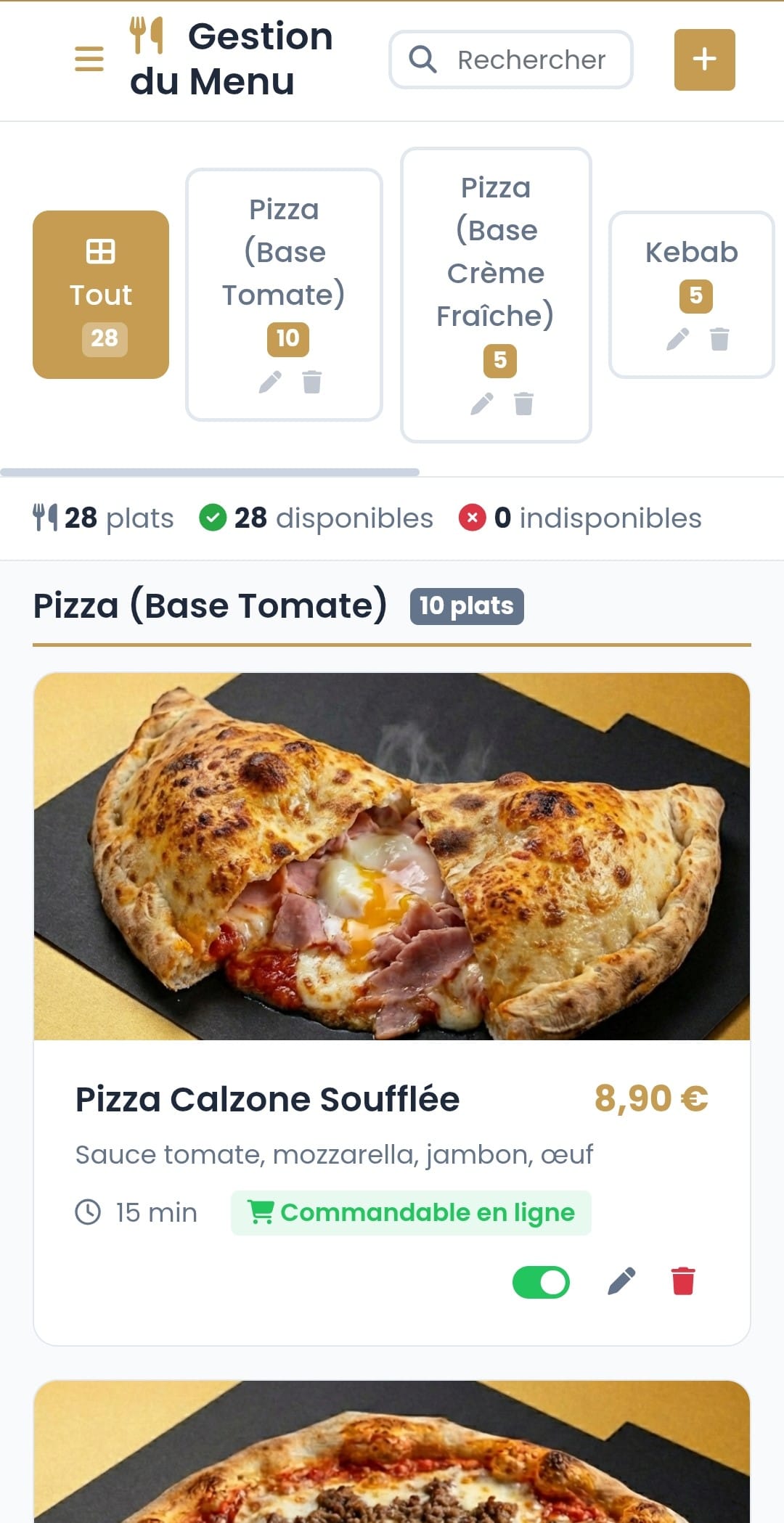Open the hamburger navigation menu
The width and height of the screenshot is (784, 1523).
point(89,60)
